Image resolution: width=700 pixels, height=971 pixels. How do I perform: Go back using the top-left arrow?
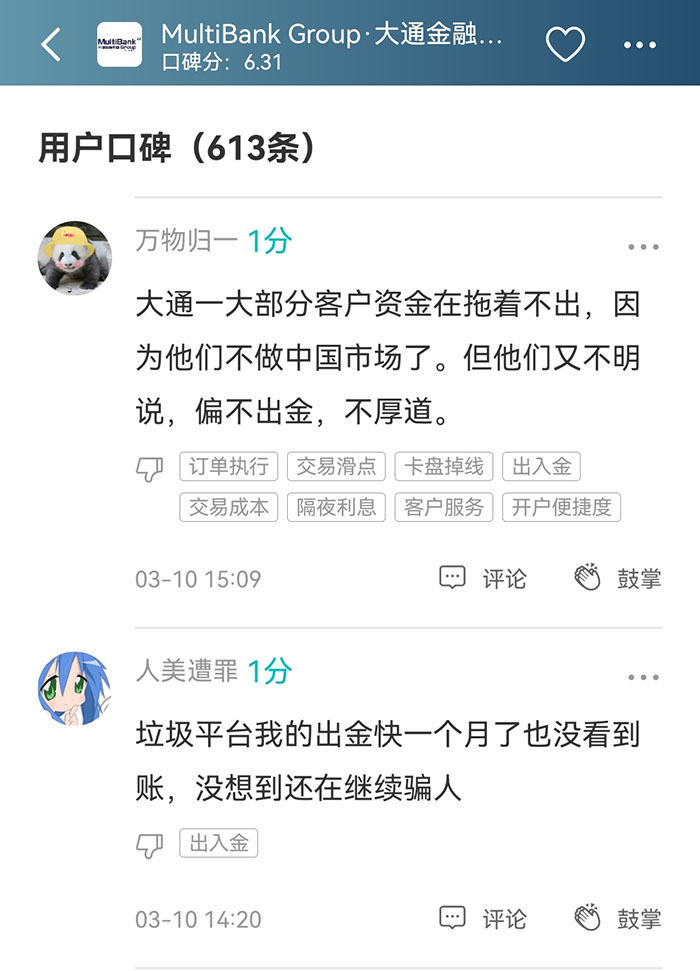click(x=50, y=45)
